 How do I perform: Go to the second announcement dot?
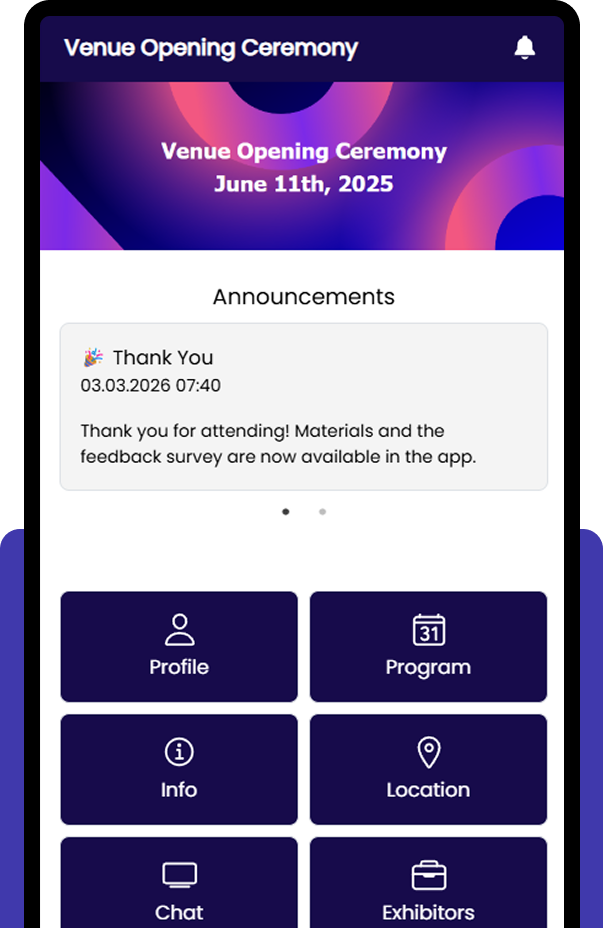coord(322,512)
